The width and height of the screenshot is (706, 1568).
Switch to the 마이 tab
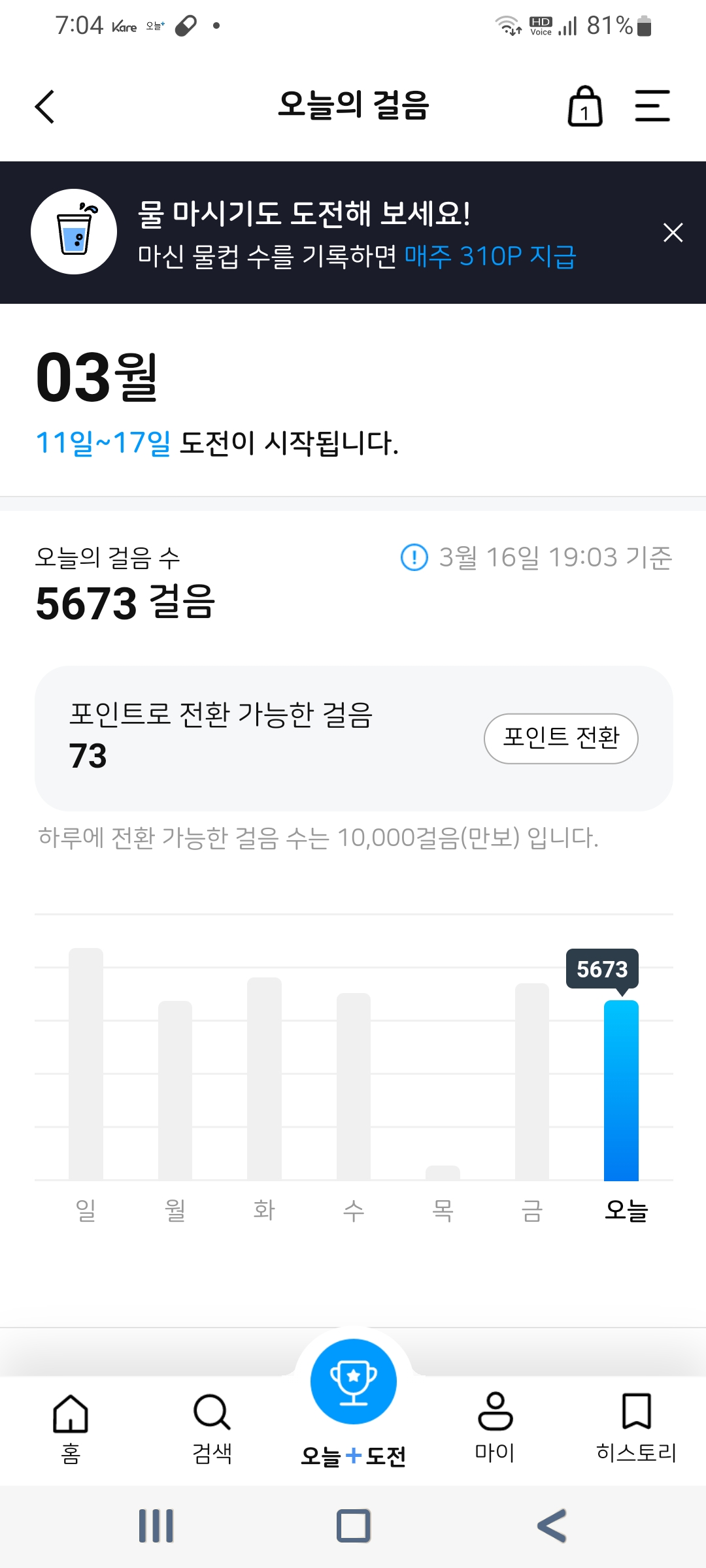(495, 1429)
